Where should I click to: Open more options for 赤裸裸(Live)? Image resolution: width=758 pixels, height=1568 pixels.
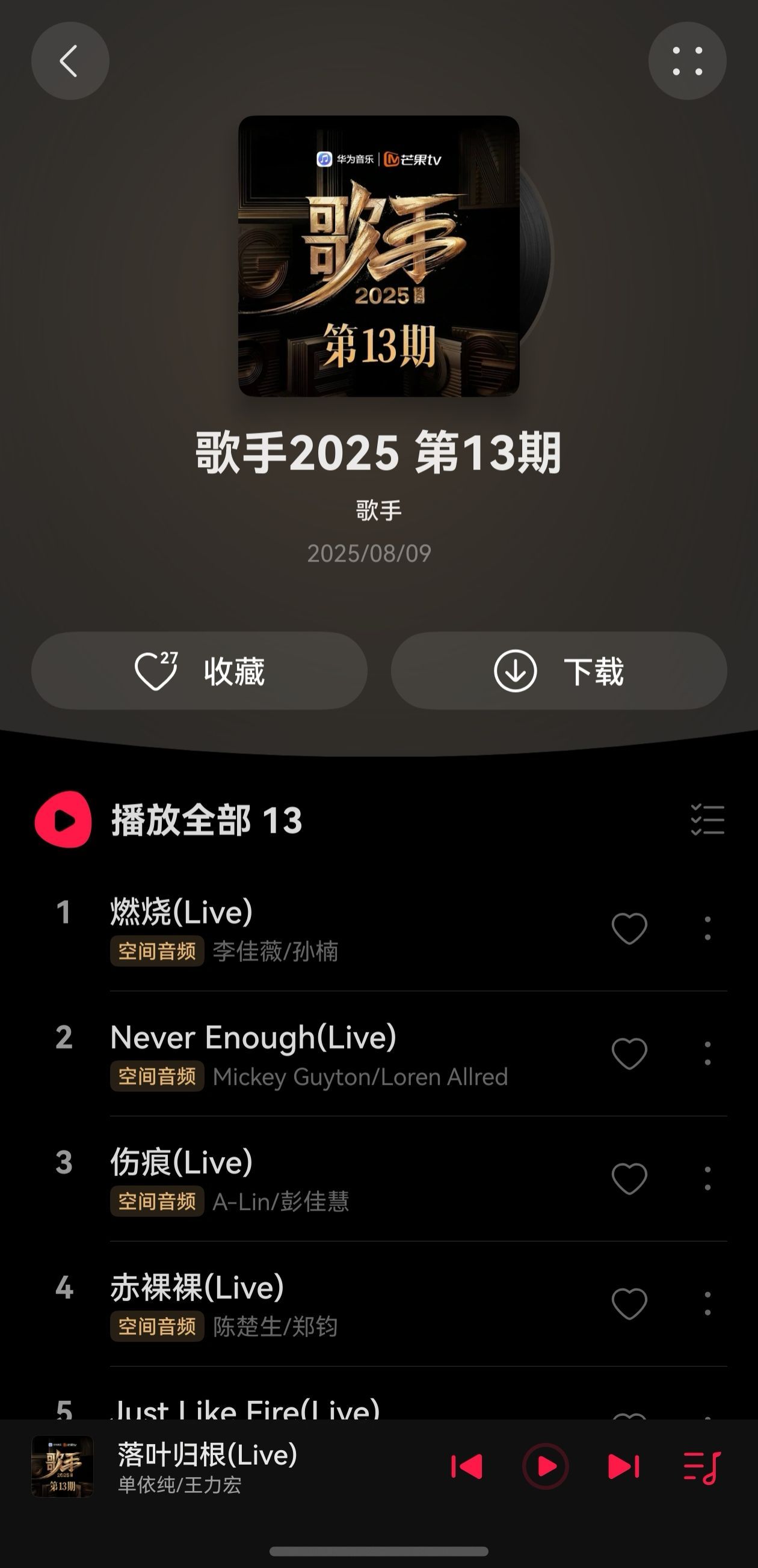(707, 1305)
